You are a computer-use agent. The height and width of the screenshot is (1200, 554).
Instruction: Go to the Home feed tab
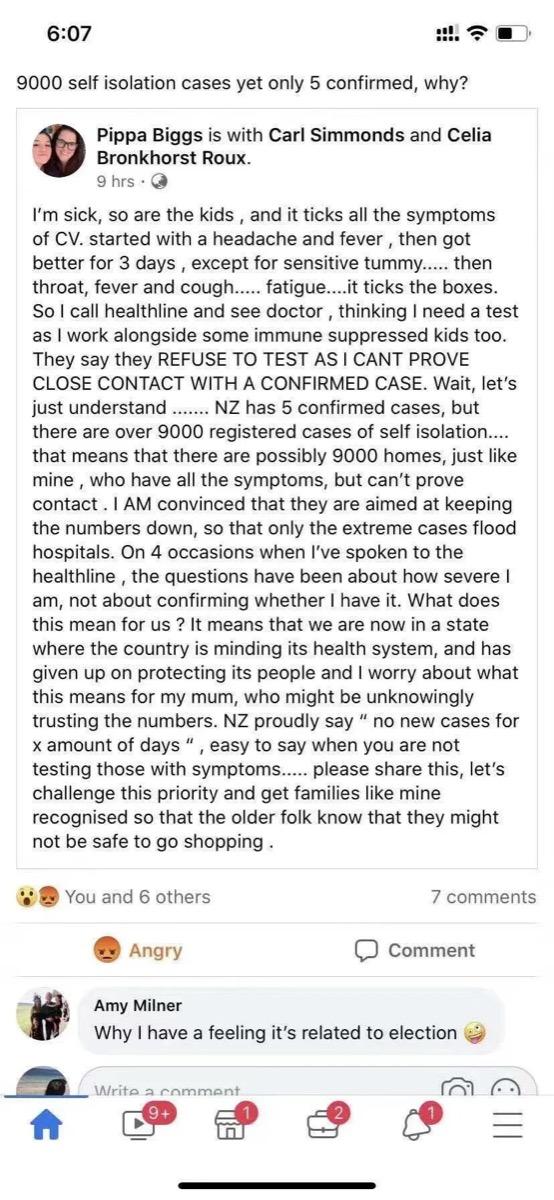click(x=46, y=1126)
